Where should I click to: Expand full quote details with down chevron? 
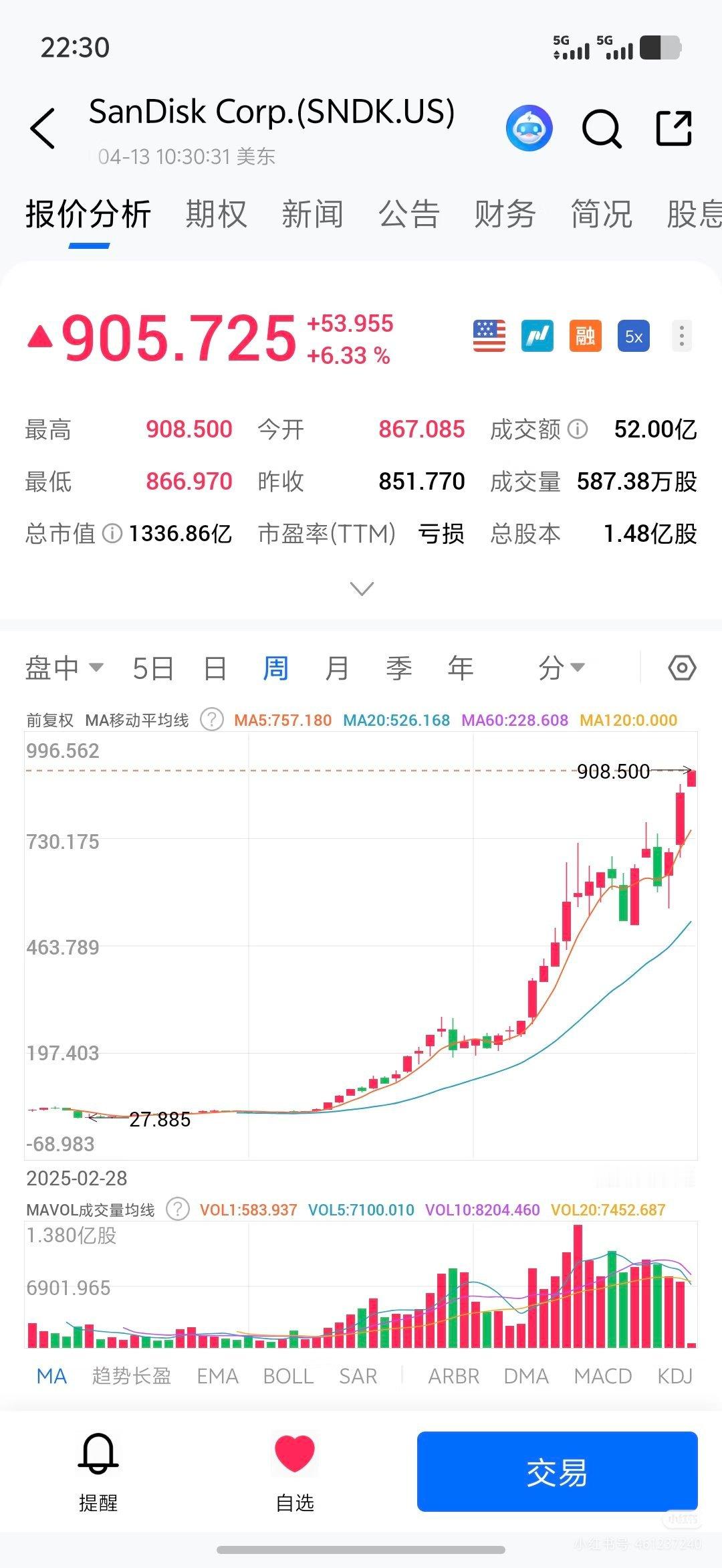(361, 588)
